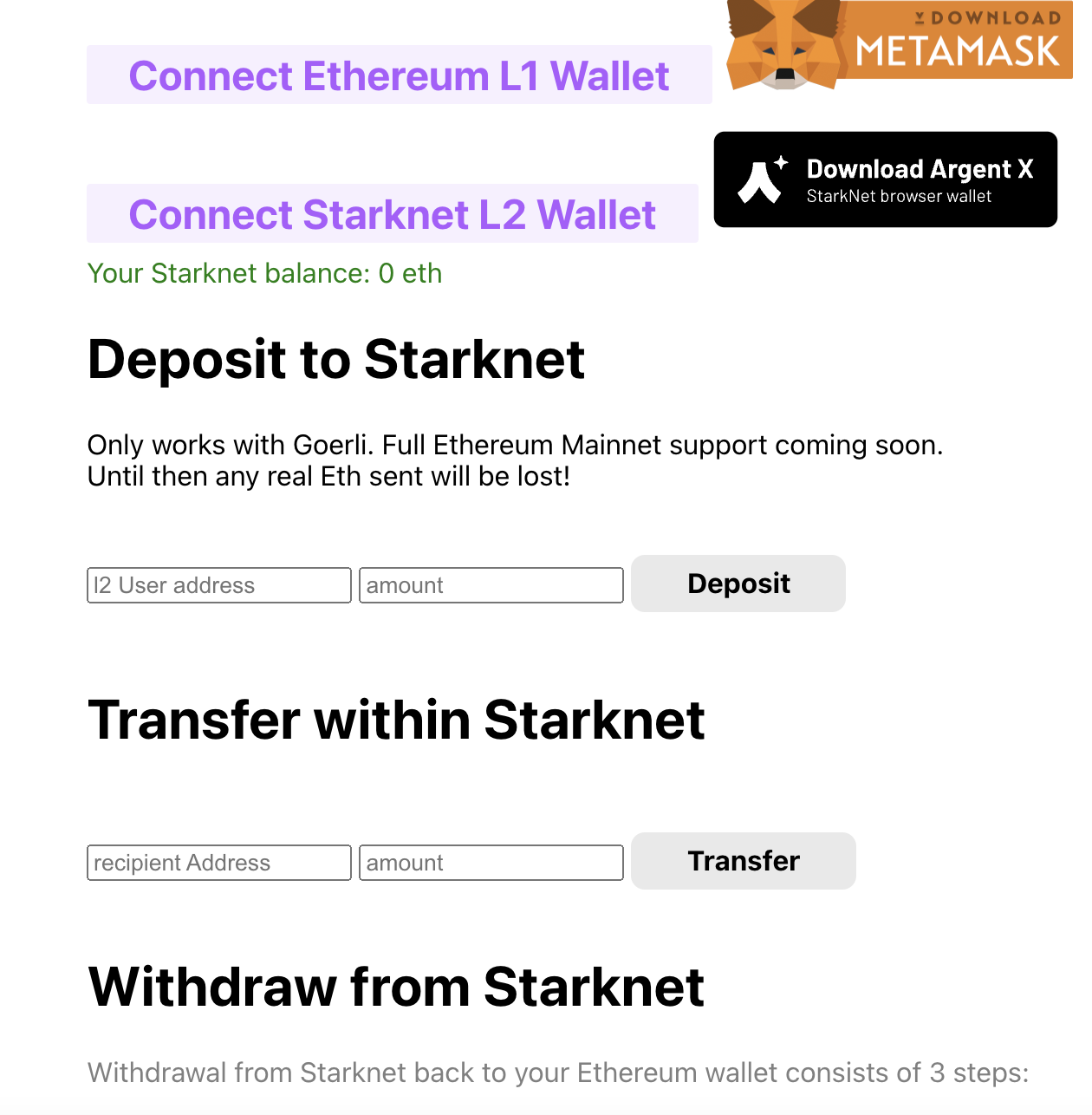
Task: Open the Download Argent X link
Action: (885, 179)
